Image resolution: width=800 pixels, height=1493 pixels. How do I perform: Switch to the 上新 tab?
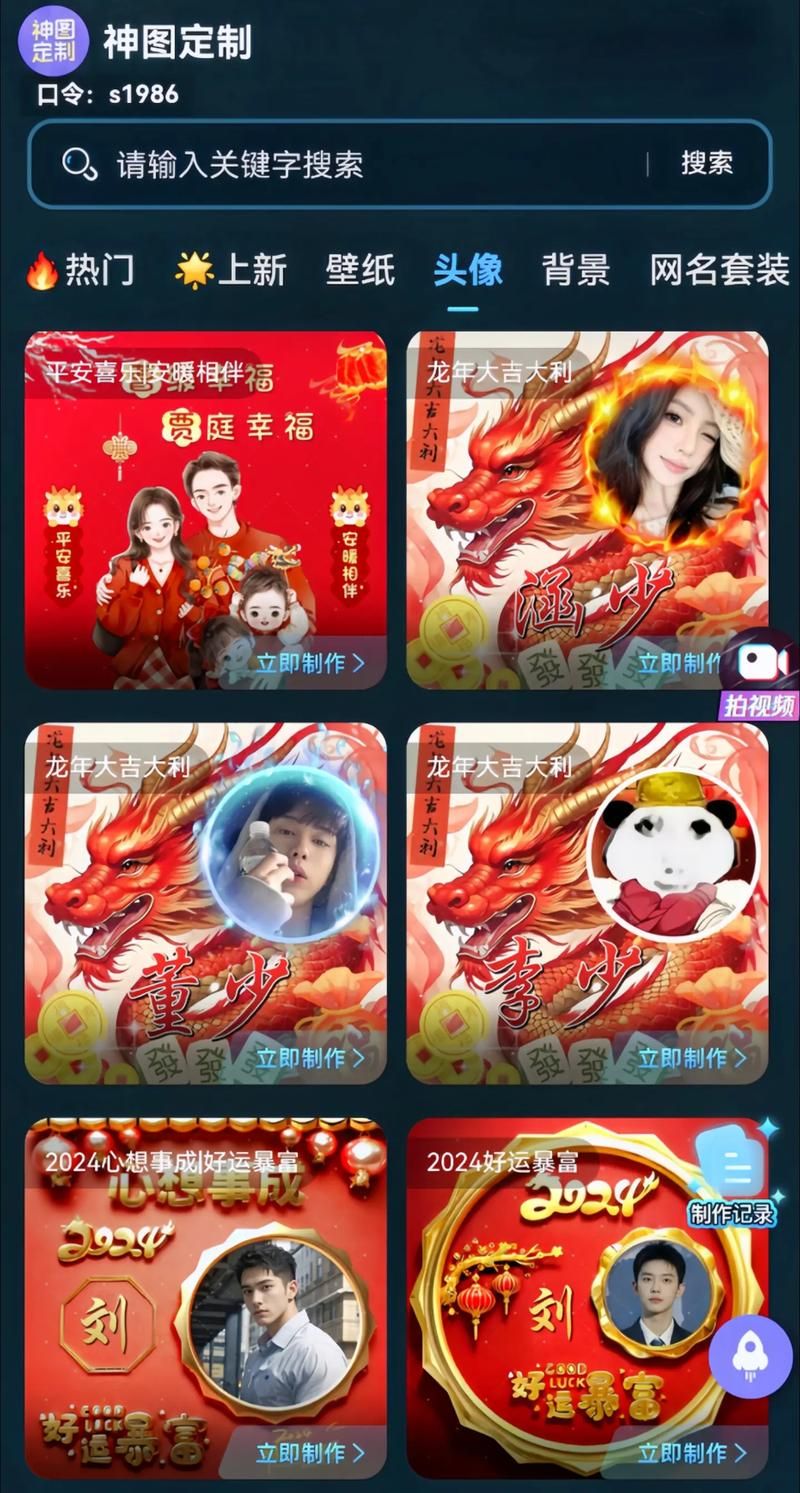232,270
